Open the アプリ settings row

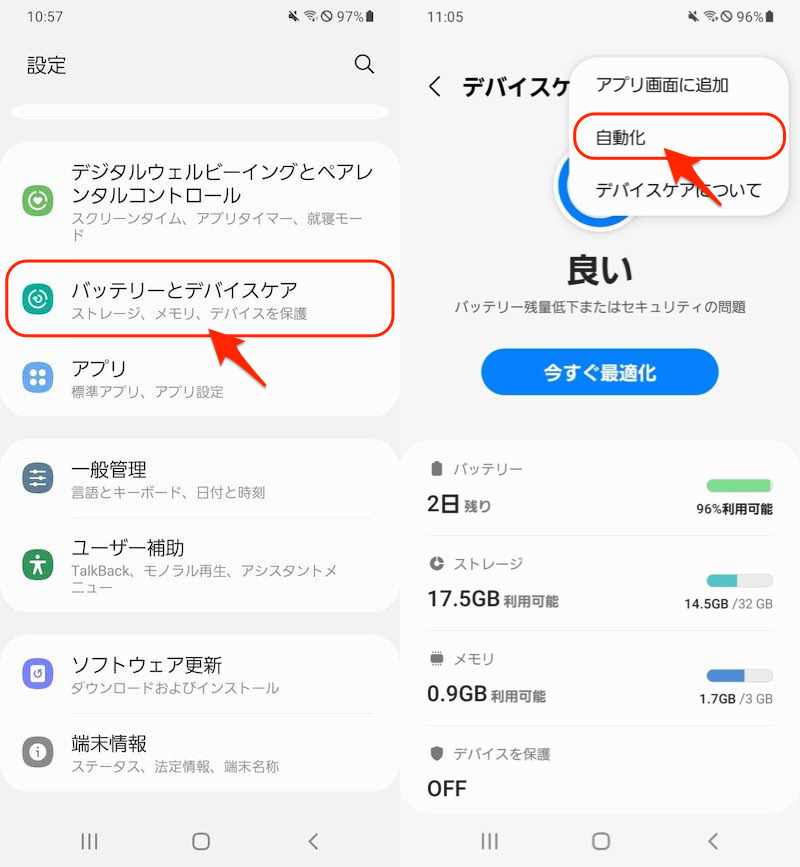pyautogui.click(x=200, y=379)
